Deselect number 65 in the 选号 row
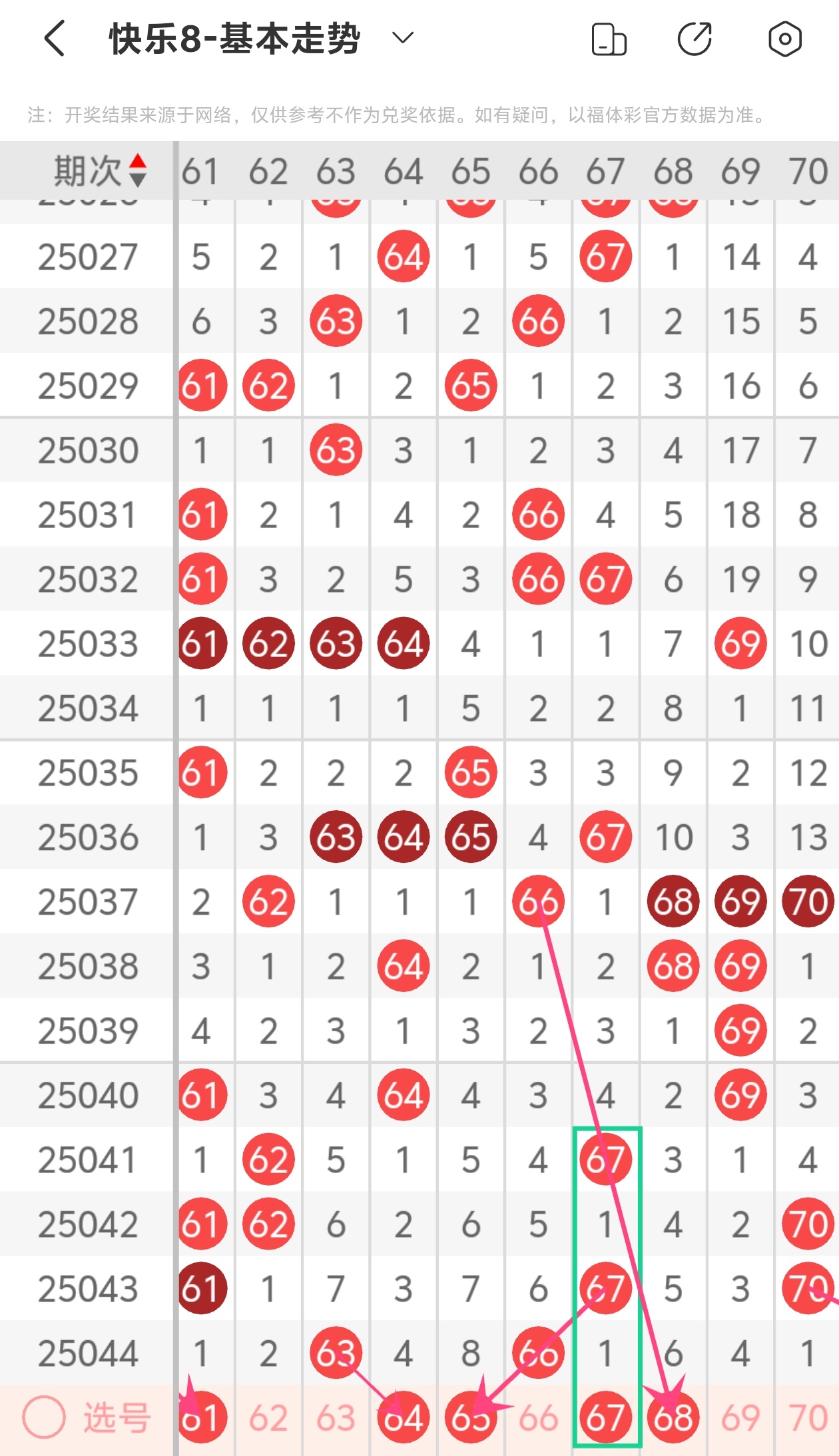 (470, 1418)
